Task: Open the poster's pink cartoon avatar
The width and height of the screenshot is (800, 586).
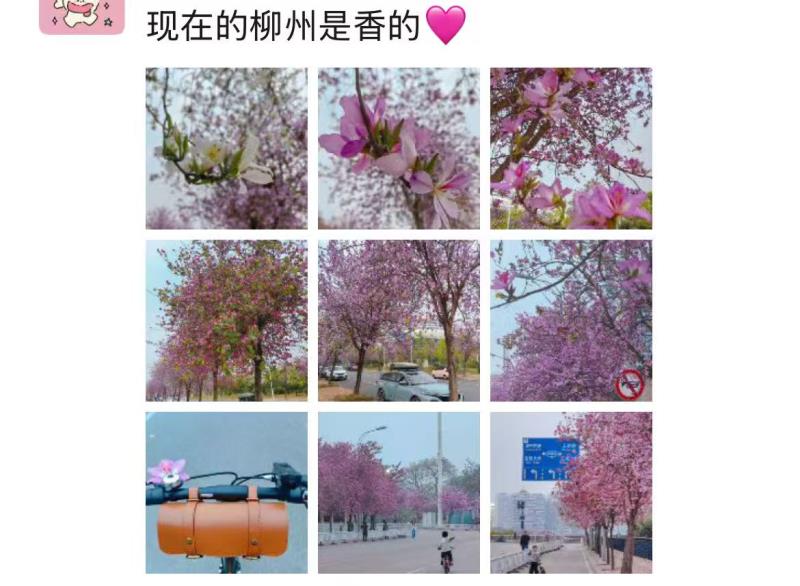Action: (x=81, y=15)
